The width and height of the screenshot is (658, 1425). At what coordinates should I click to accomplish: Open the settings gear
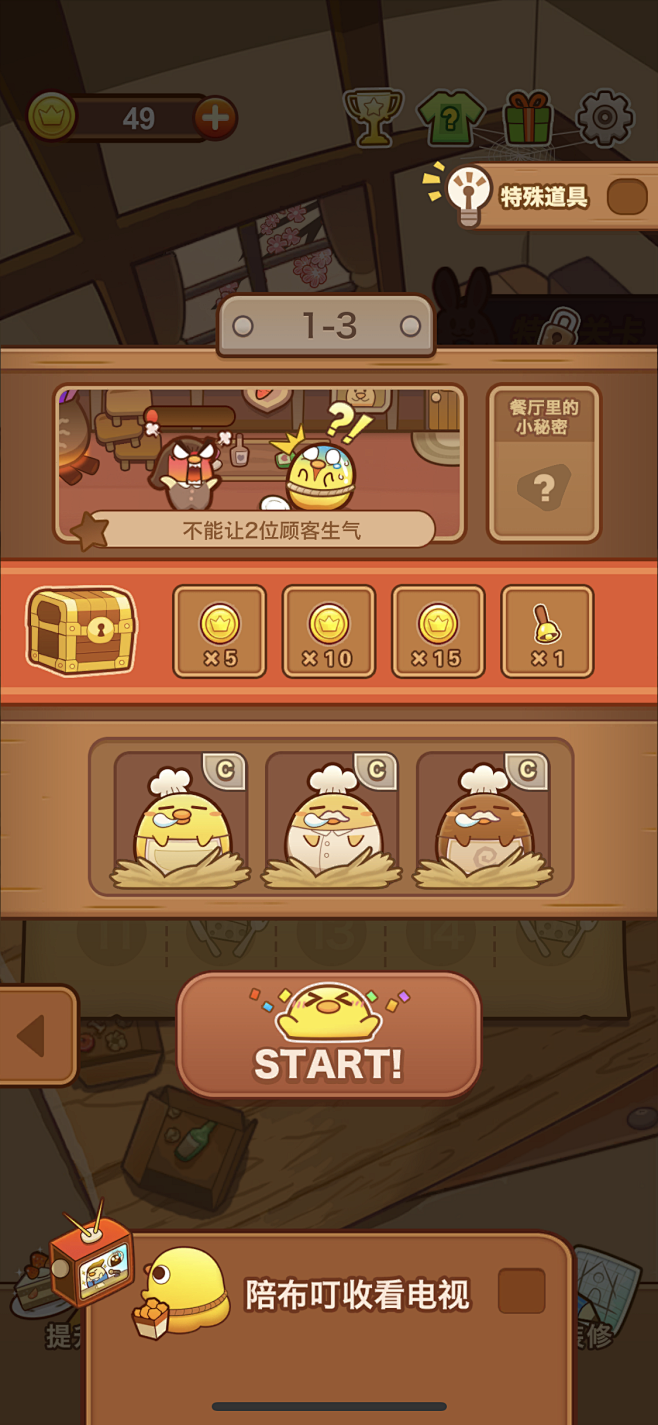[x=606, y=119]
